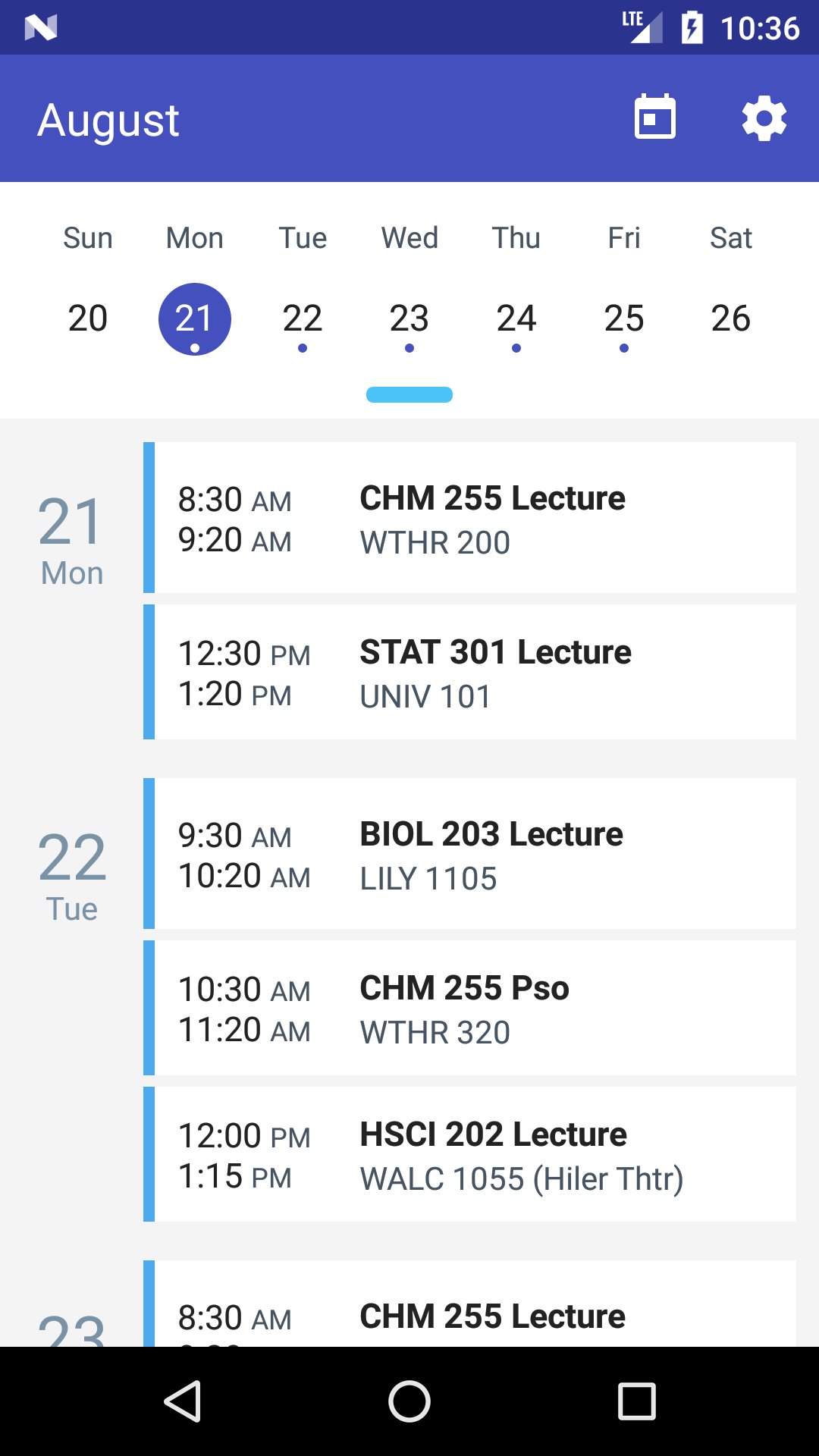Go back with the system back button
819x1456 pixels.
(x=183, y=1401)
